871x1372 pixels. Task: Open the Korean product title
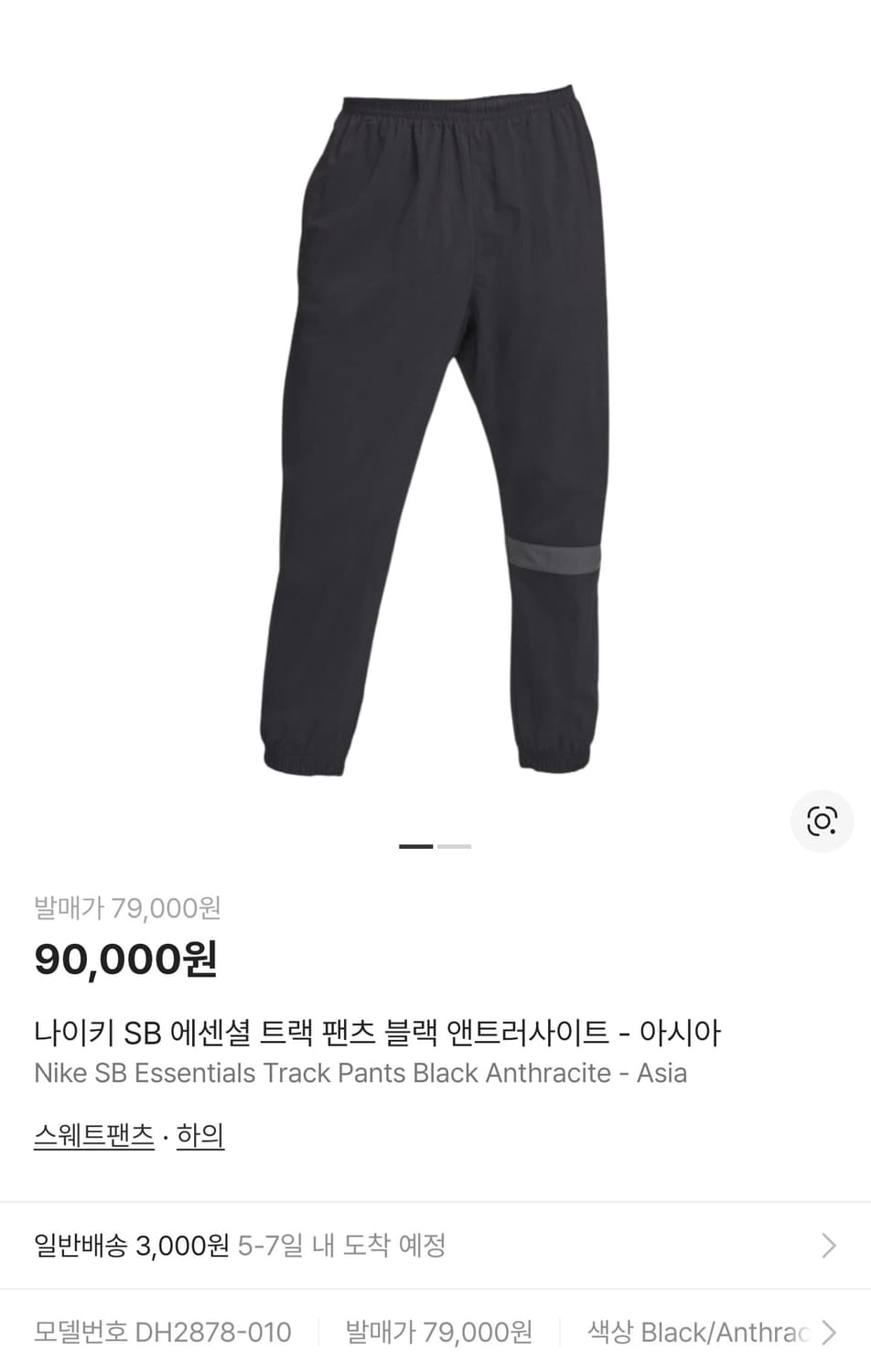[x=379, y=1031]
